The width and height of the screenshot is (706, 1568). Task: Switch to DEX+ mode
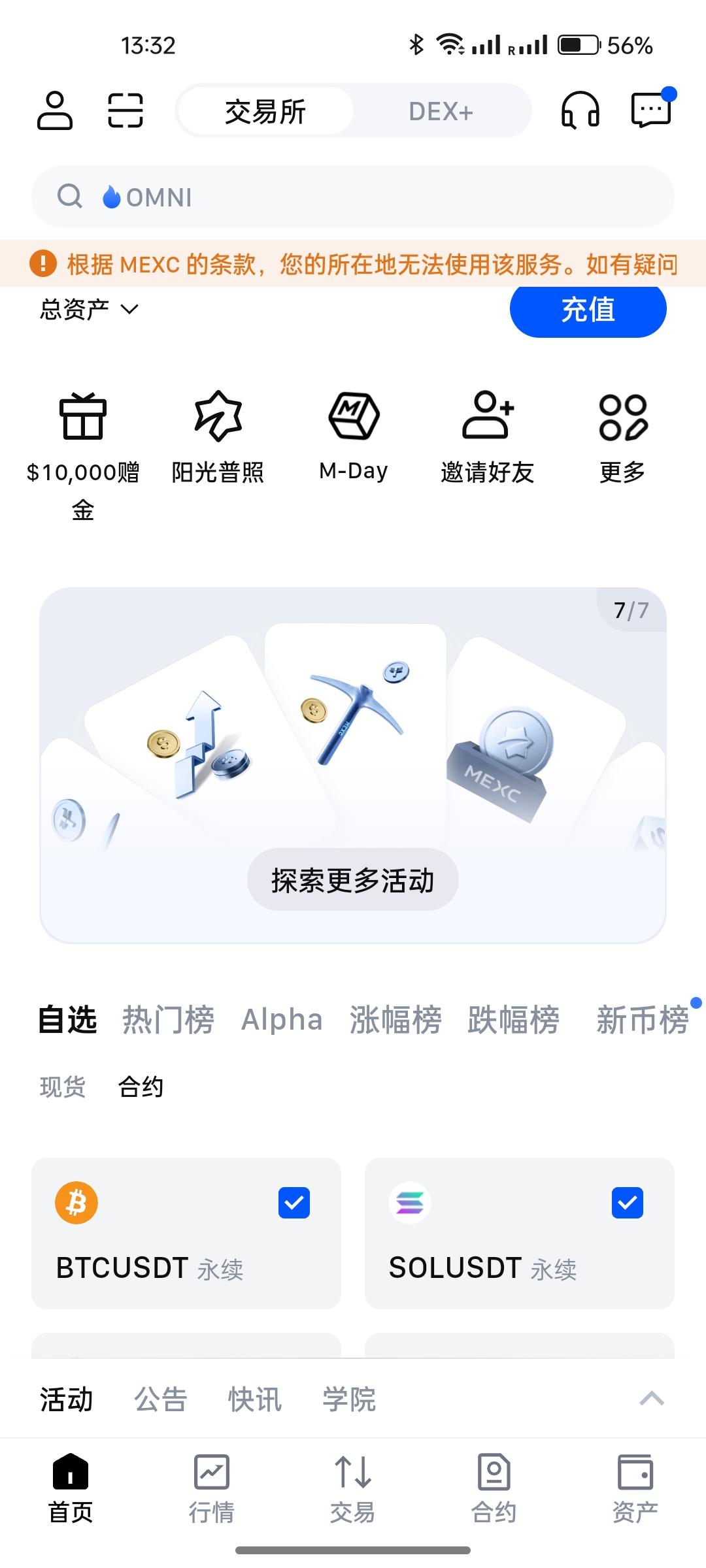tap(441, 111)
